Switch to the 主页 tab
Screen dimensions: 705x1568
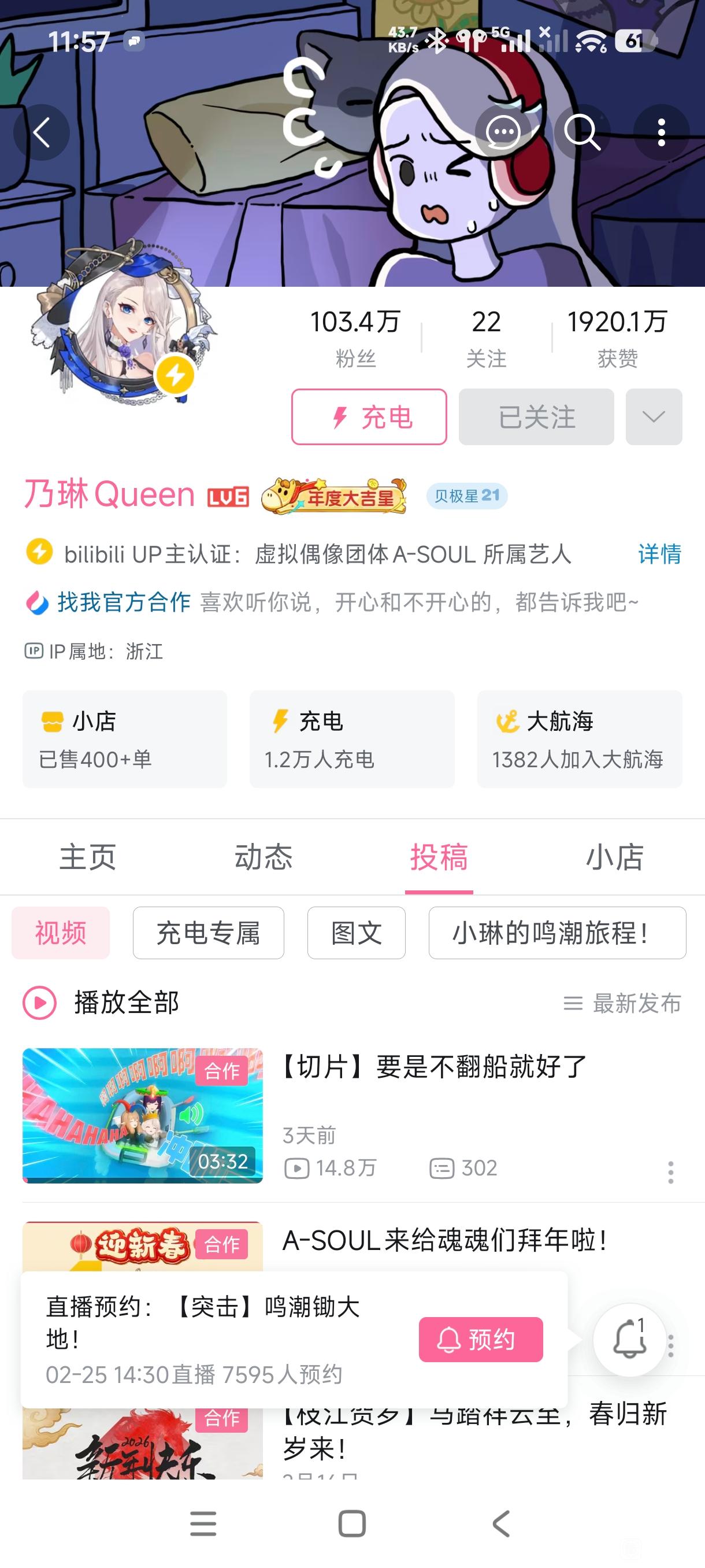[88, 857]
